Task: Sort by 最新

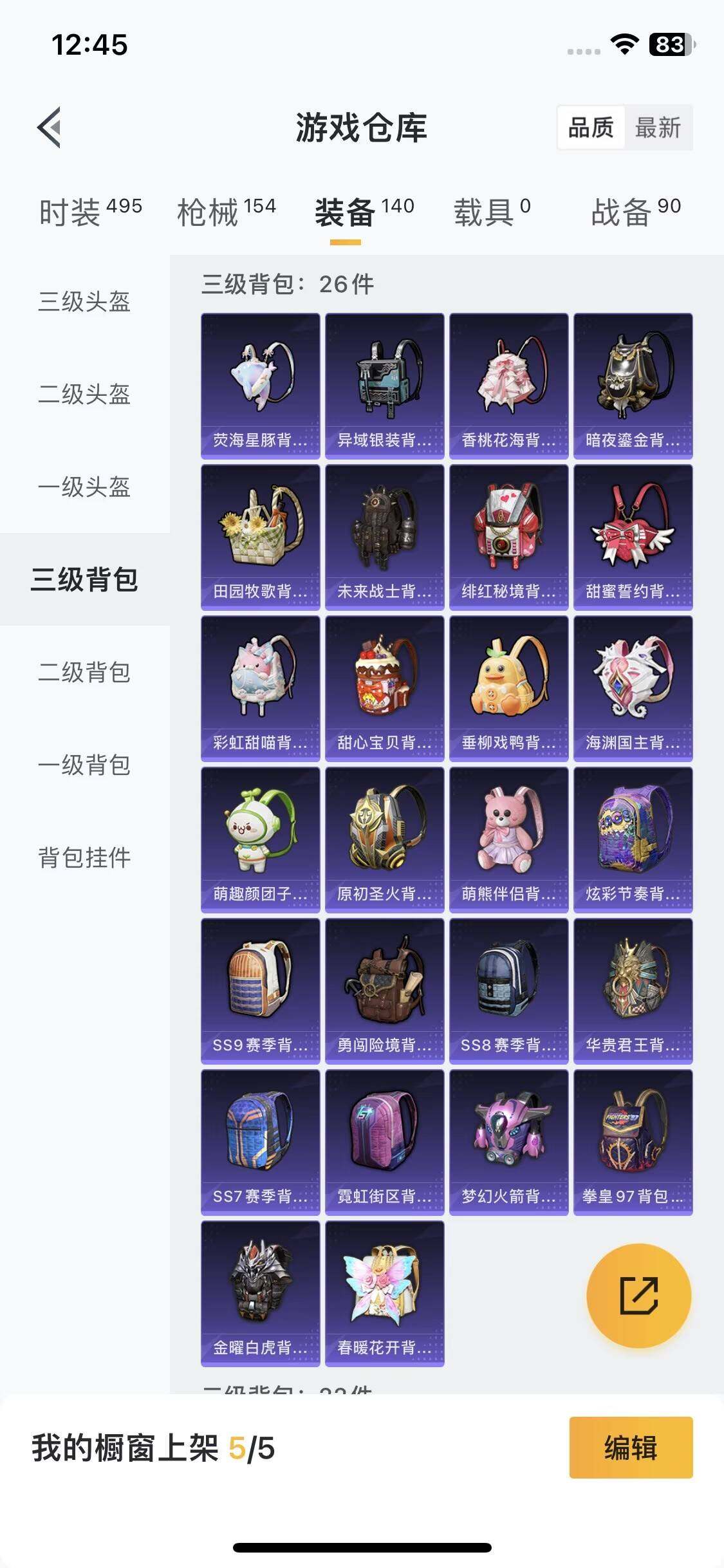Action: (x=657, y=127)
